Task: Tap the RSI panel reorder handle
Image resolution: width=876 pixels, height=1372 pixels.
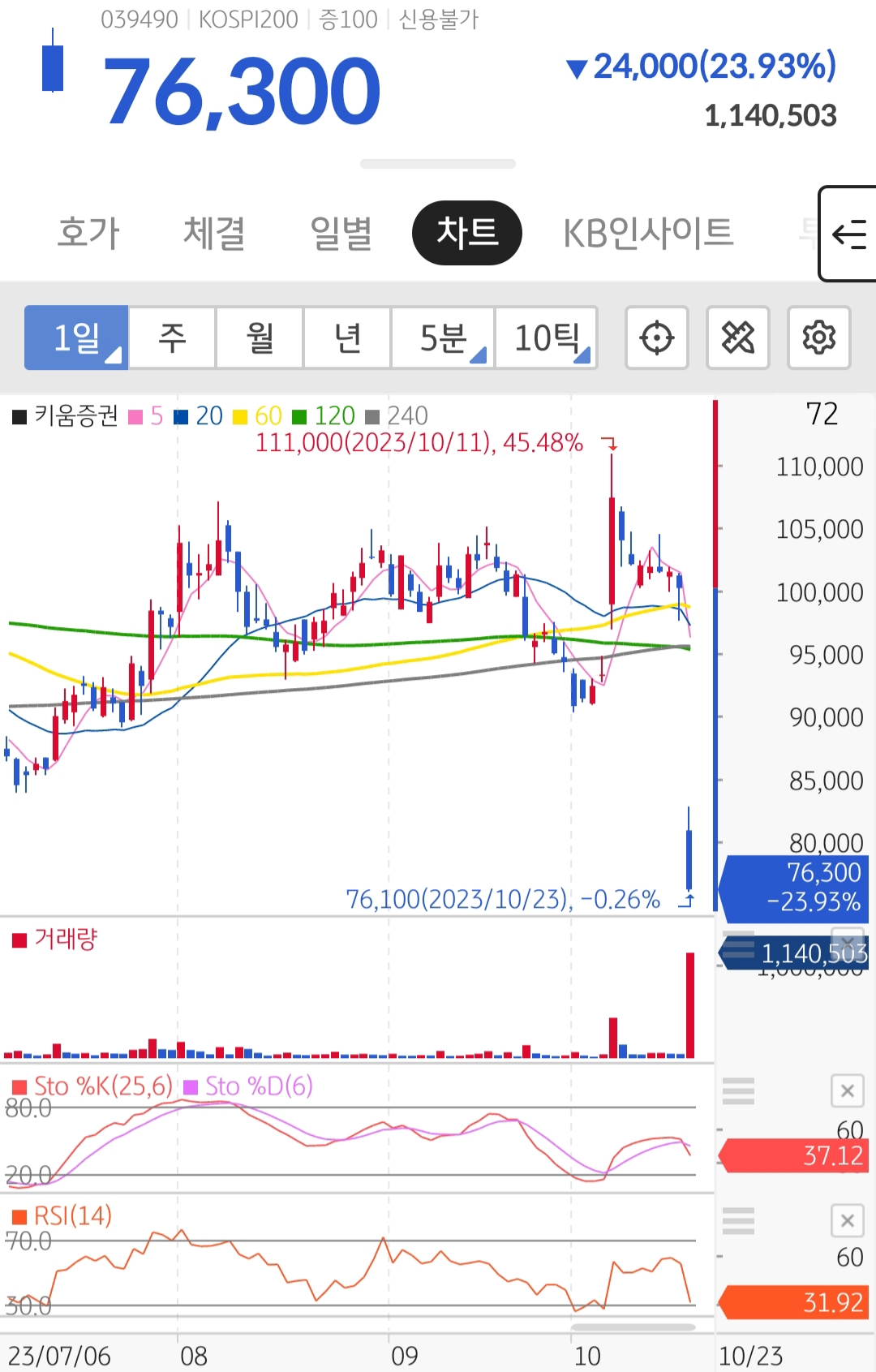Action: point(738,1220)
